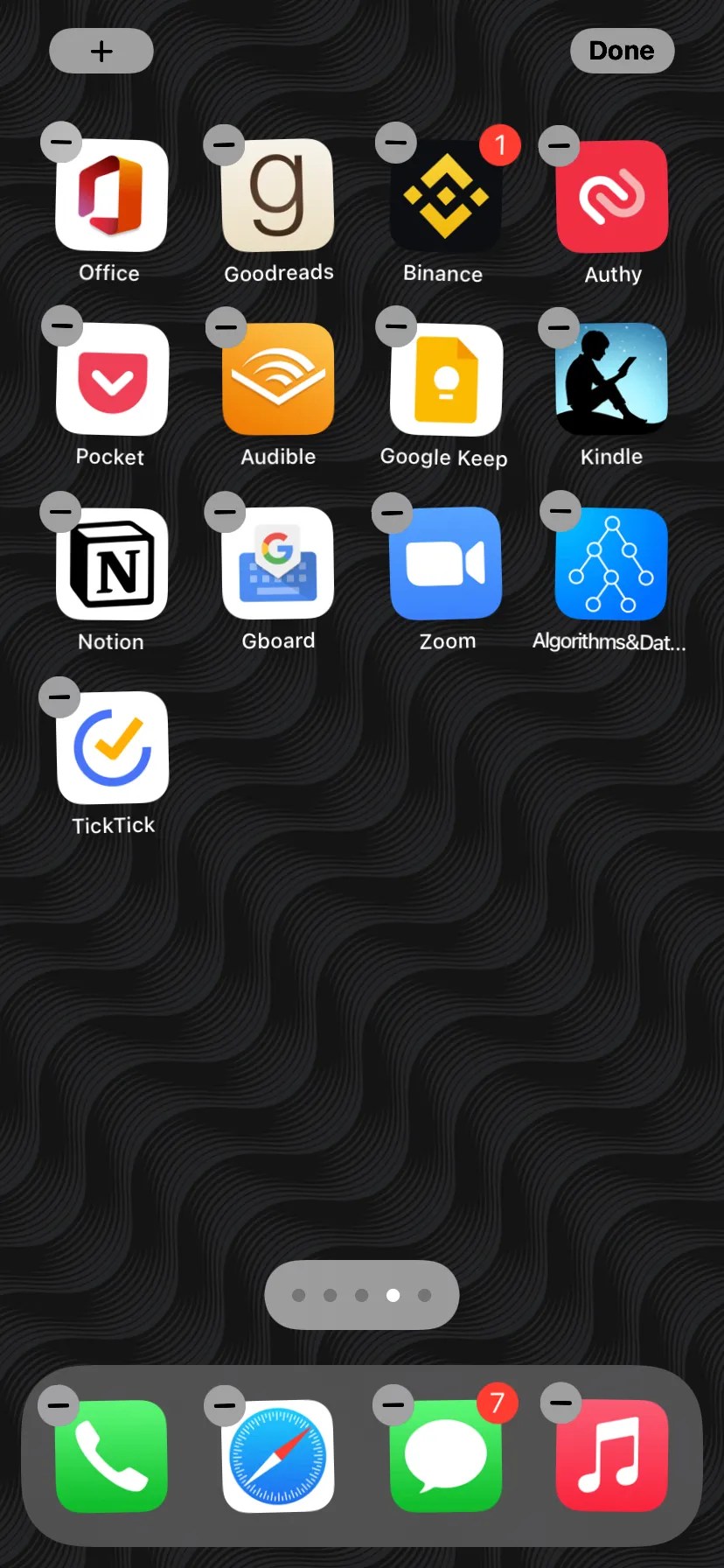Tap the remove badge on Goodreads
Viewport: 724px width, 1568px height.
click(x=224, y=143)
